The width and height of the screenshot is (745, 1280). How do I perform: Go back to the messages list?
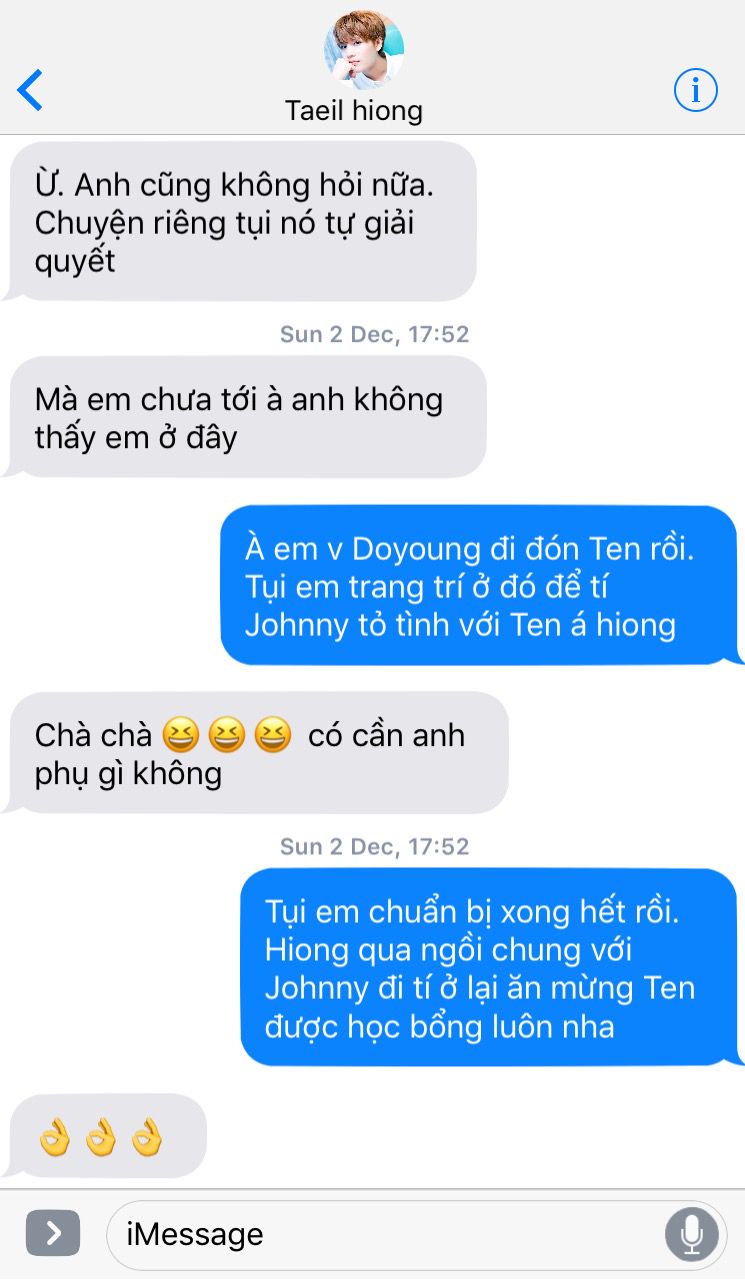point(30,90)
